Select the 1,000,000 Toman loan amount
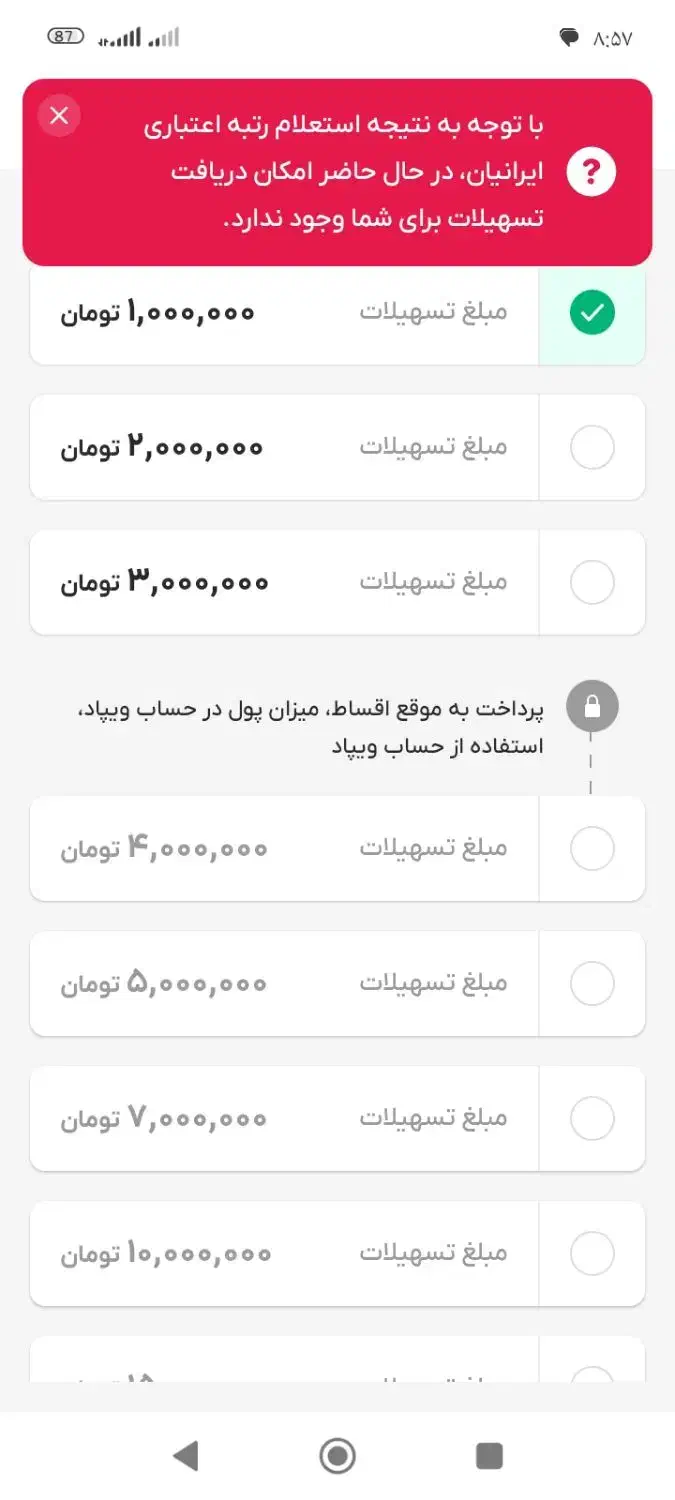 pyautogui.click(x=592, y=314)
